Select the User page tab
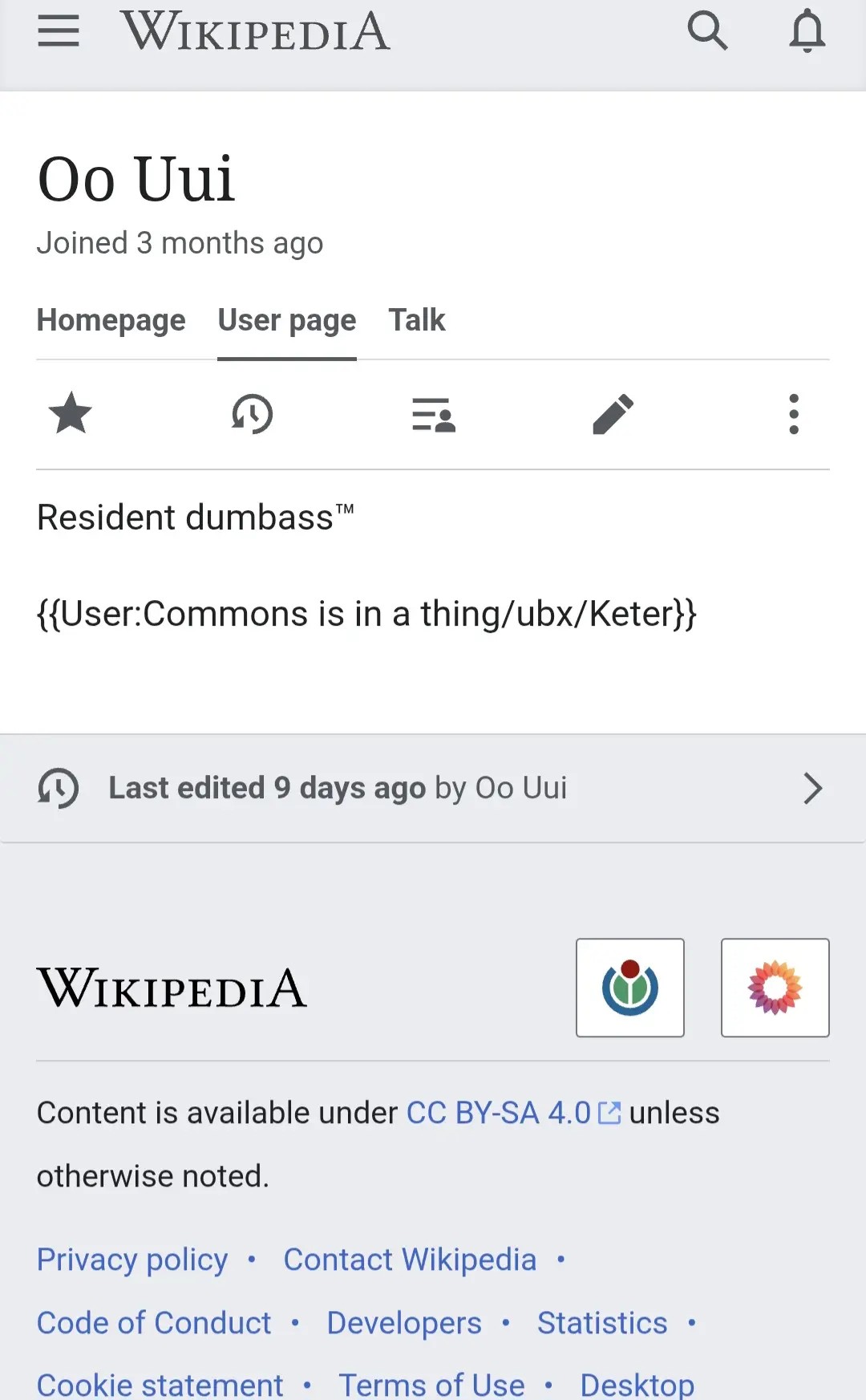The height and width of the screenshot is (1400, 866). click(287, 320)
